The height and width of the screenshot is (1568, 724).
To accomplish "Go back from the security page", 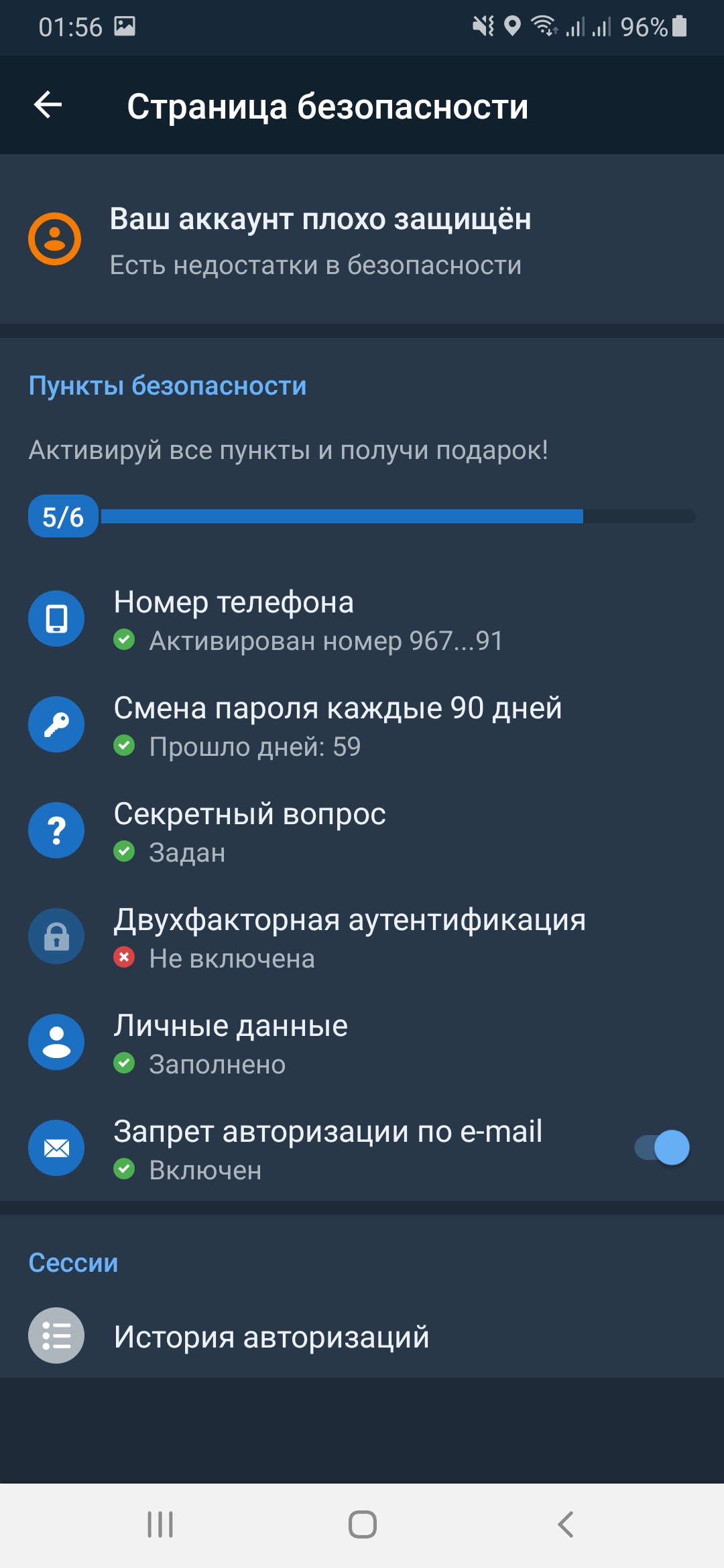I will 48,105.
